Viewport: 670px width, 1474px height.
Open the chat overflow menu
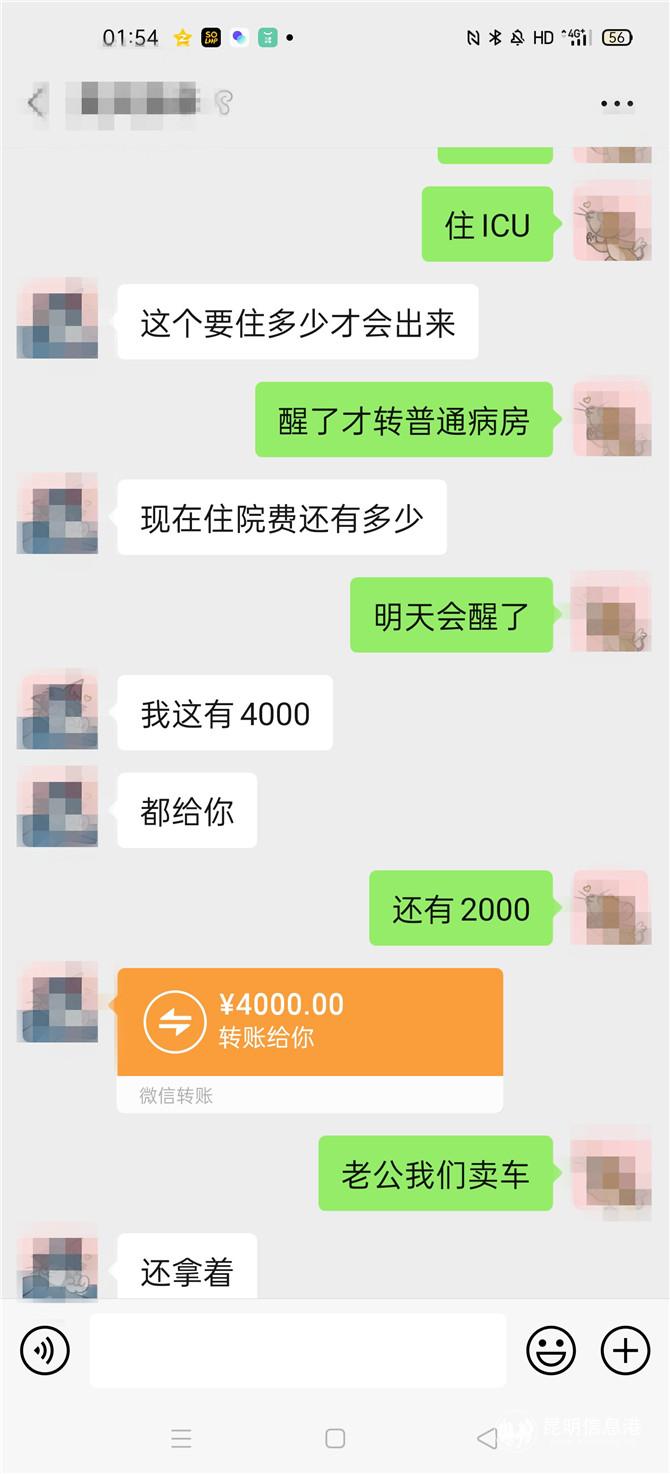(x=616, y=103)
